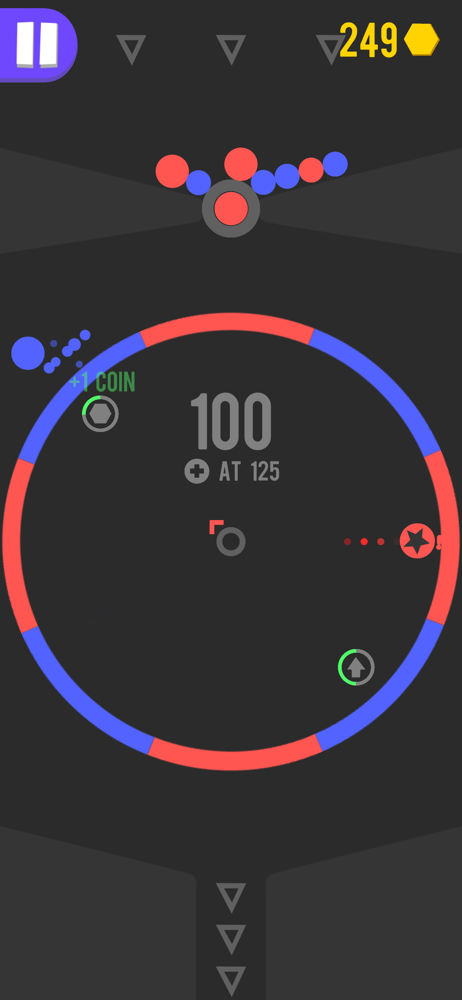Screen dimensions: 462x1000
Task: Pause the game
Action: tap(38, 45)
